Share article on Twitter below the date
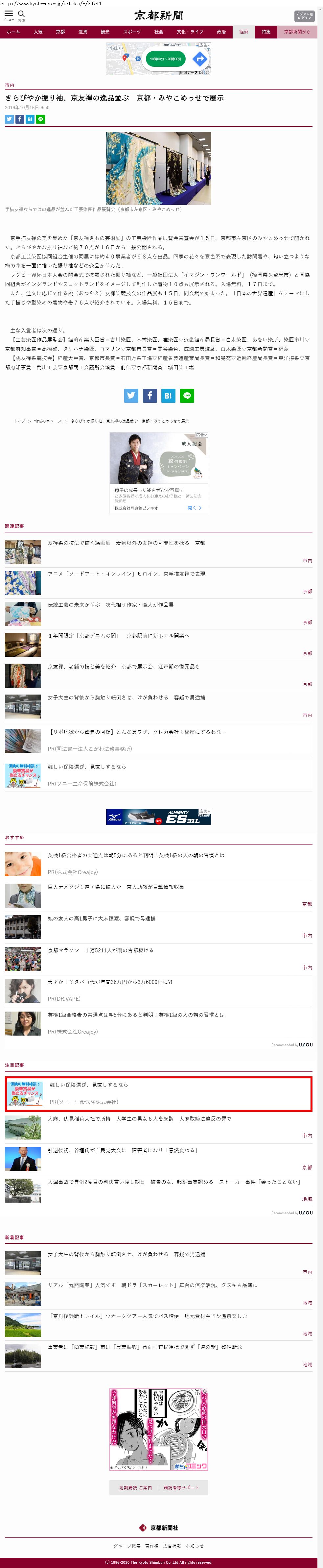Image resolution: width=323 pixels, height=1568 pixels. (9, 119)
